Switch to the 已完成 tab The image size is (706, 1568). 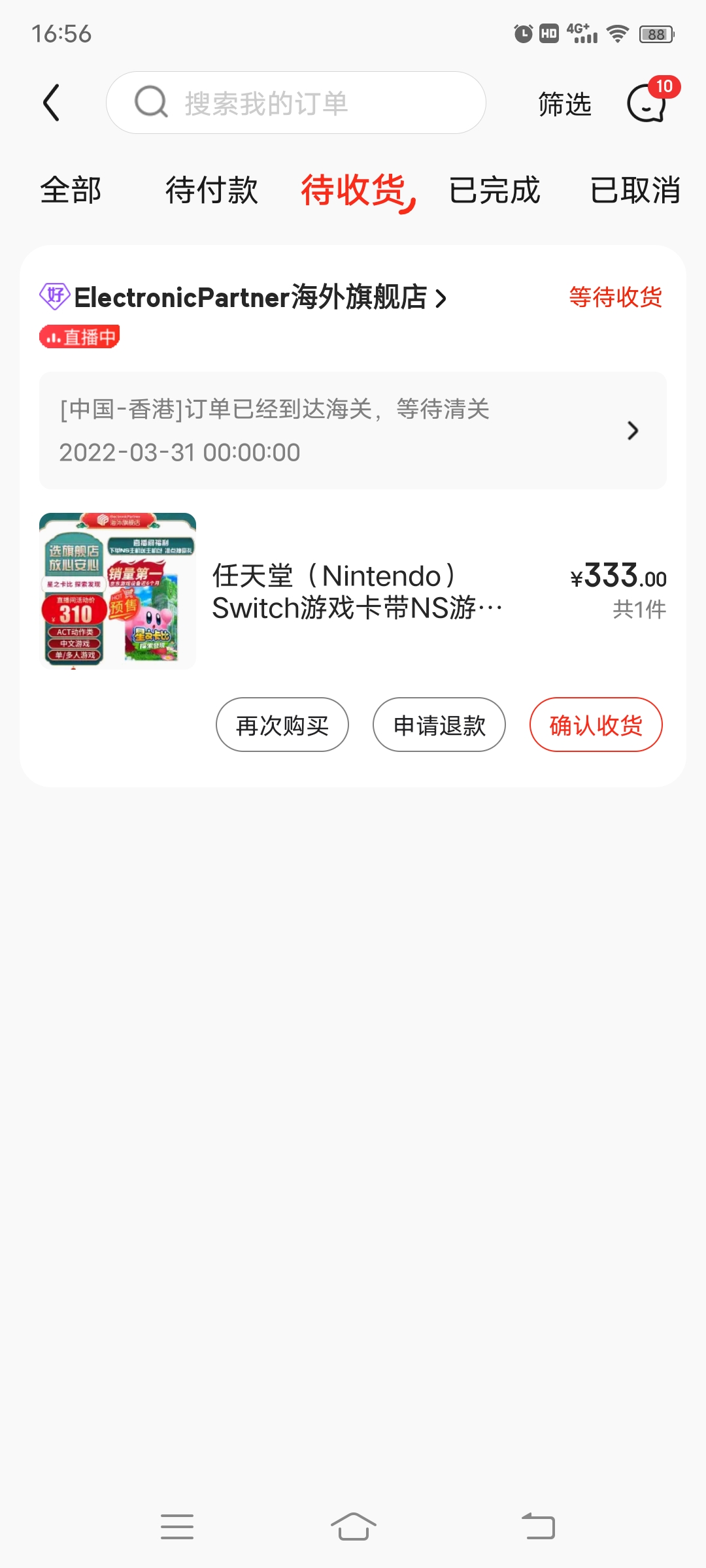click(494, 191)
